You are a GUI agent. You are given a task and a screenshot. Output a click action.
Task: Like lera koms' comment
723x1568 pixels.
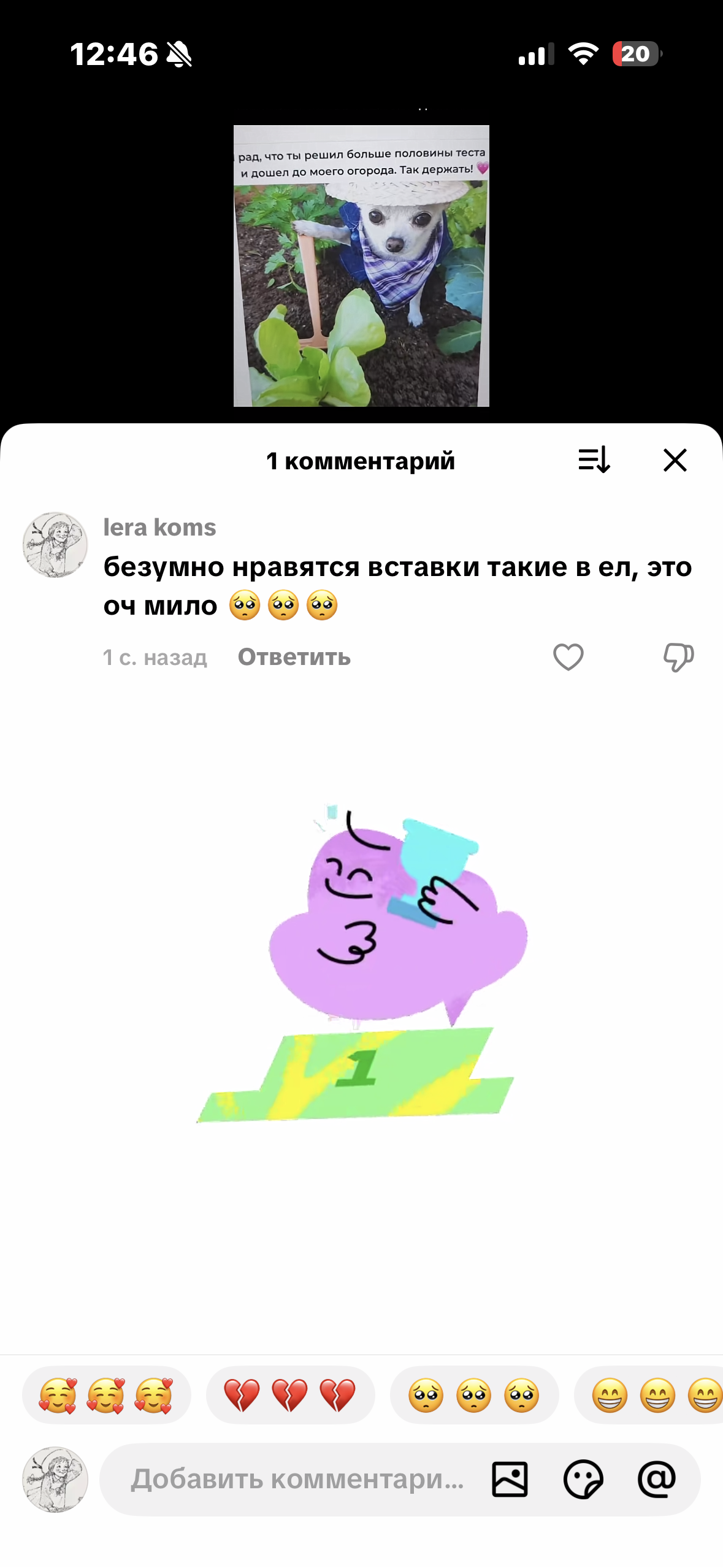(568, 658)
